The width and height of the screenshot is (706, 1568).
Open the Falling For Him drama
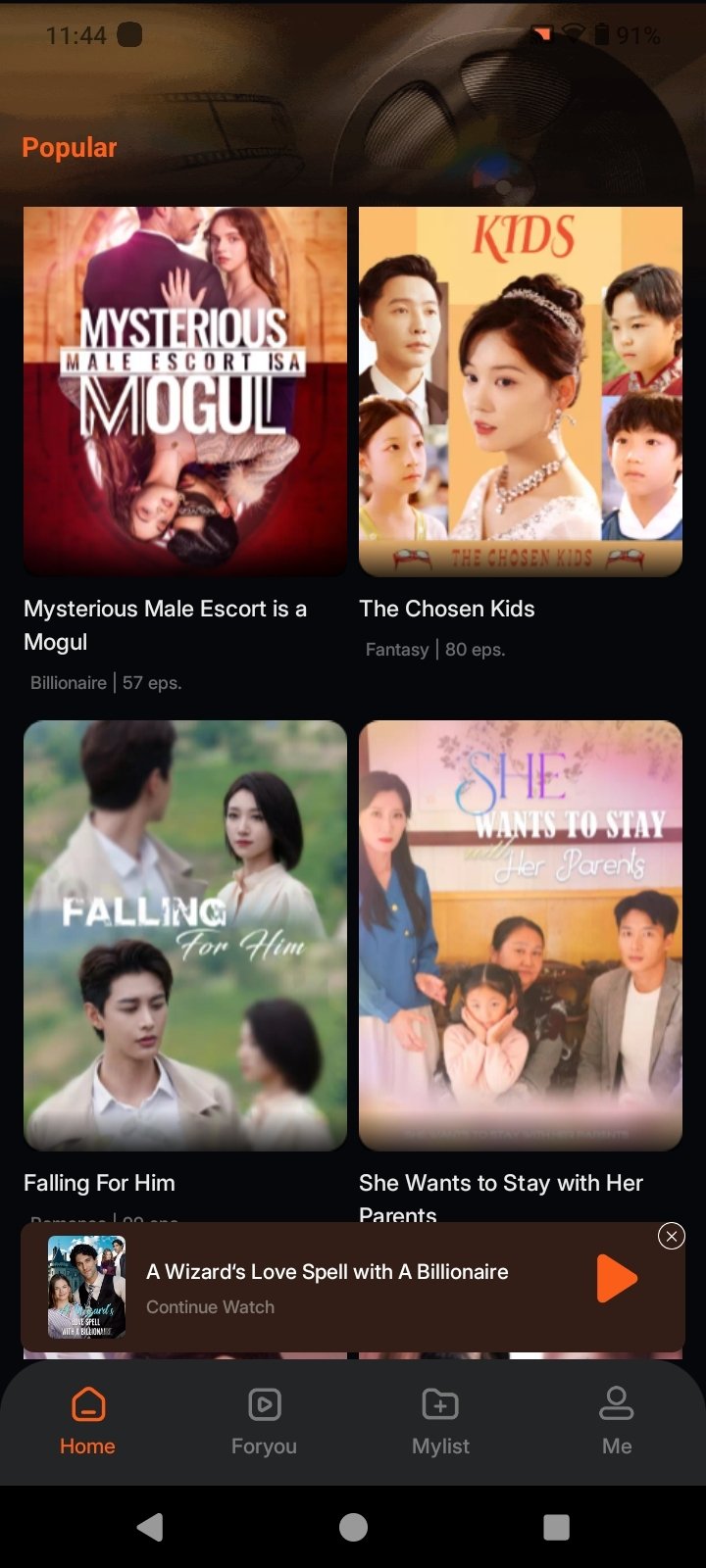[x=185, y=935]
